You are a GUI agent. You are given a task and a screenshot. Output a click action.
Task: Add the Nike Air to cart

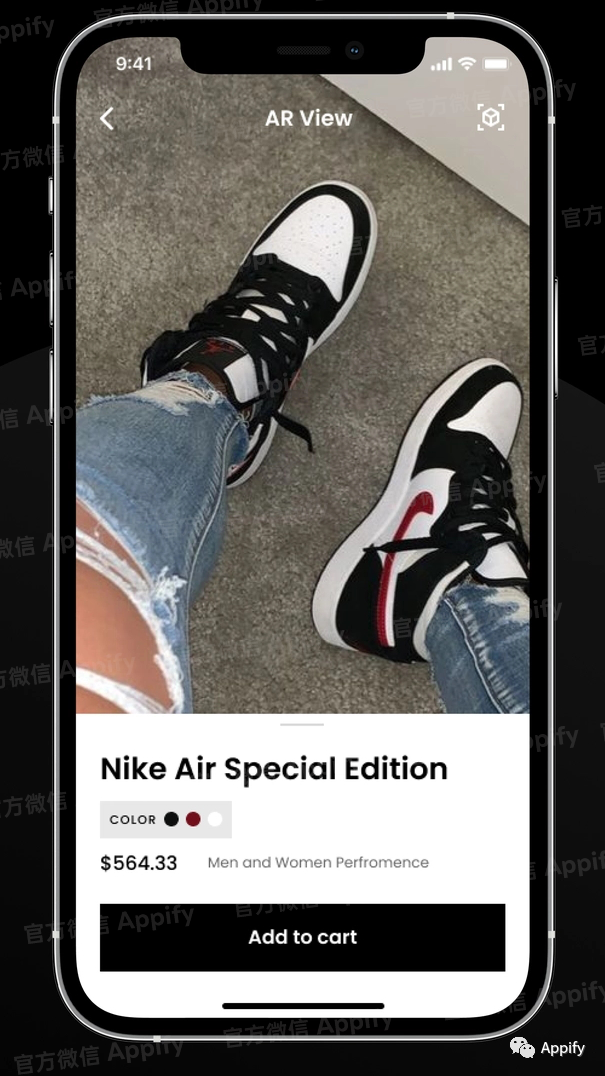pyautogui.click(x=302, y=937)
